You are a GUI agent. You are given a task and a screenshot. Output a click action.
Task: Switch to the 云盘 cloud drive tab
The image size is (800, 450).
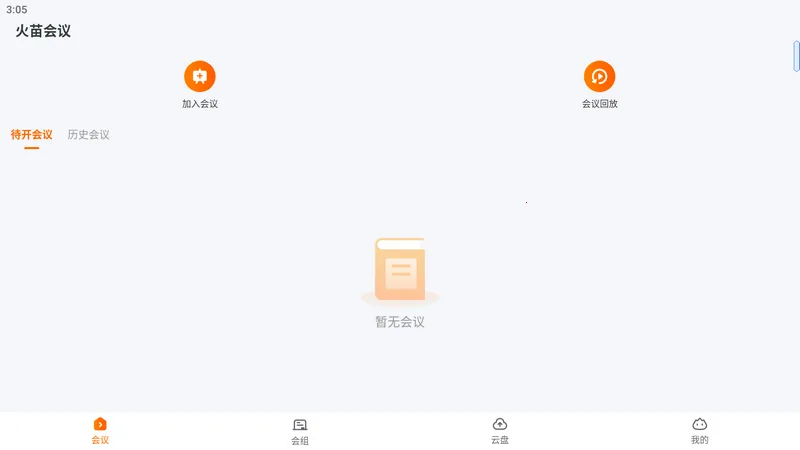click(x=500, y=431)
